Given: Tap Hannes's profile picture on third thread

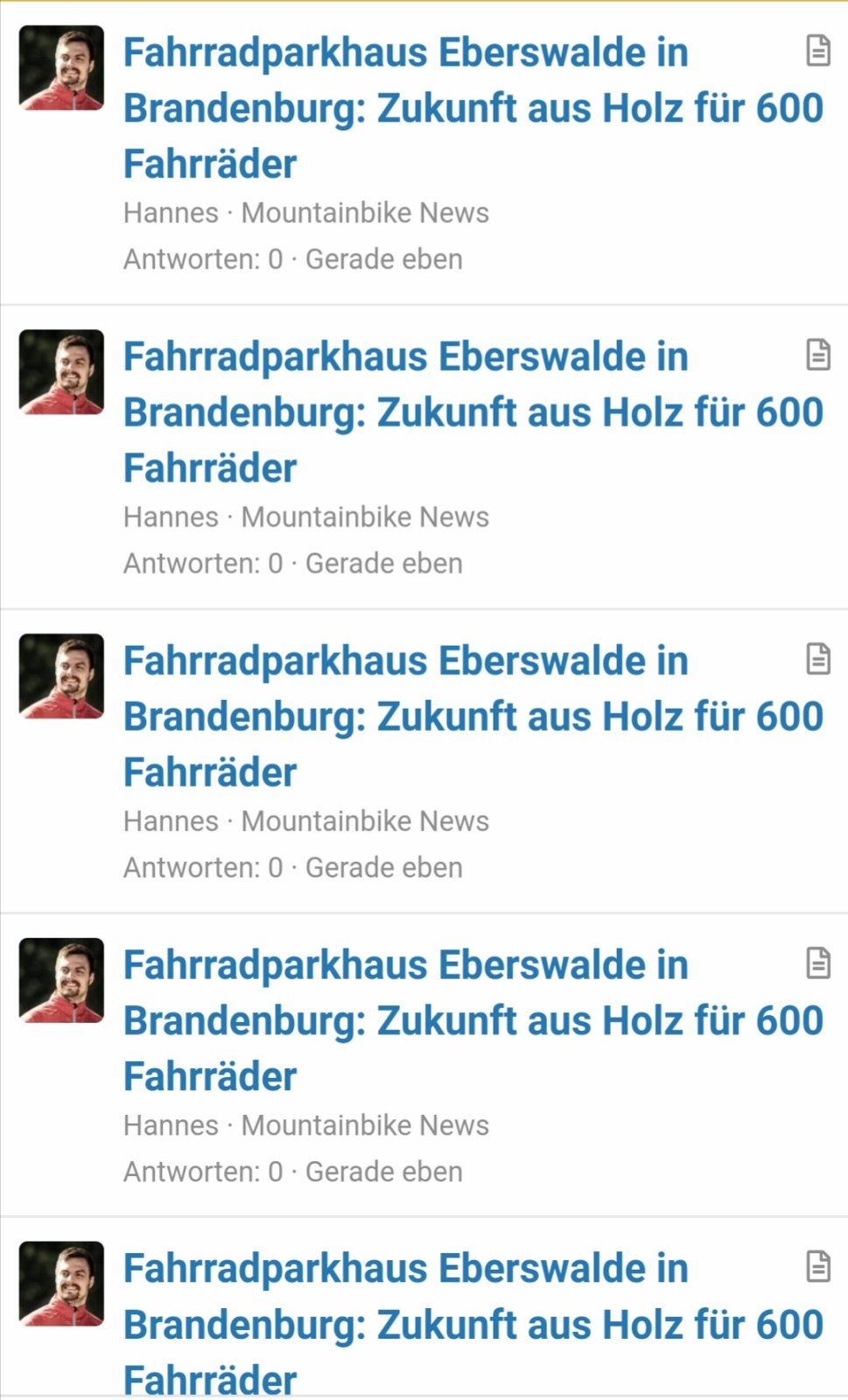Looking at the screenshot, I should coord(61,676).
